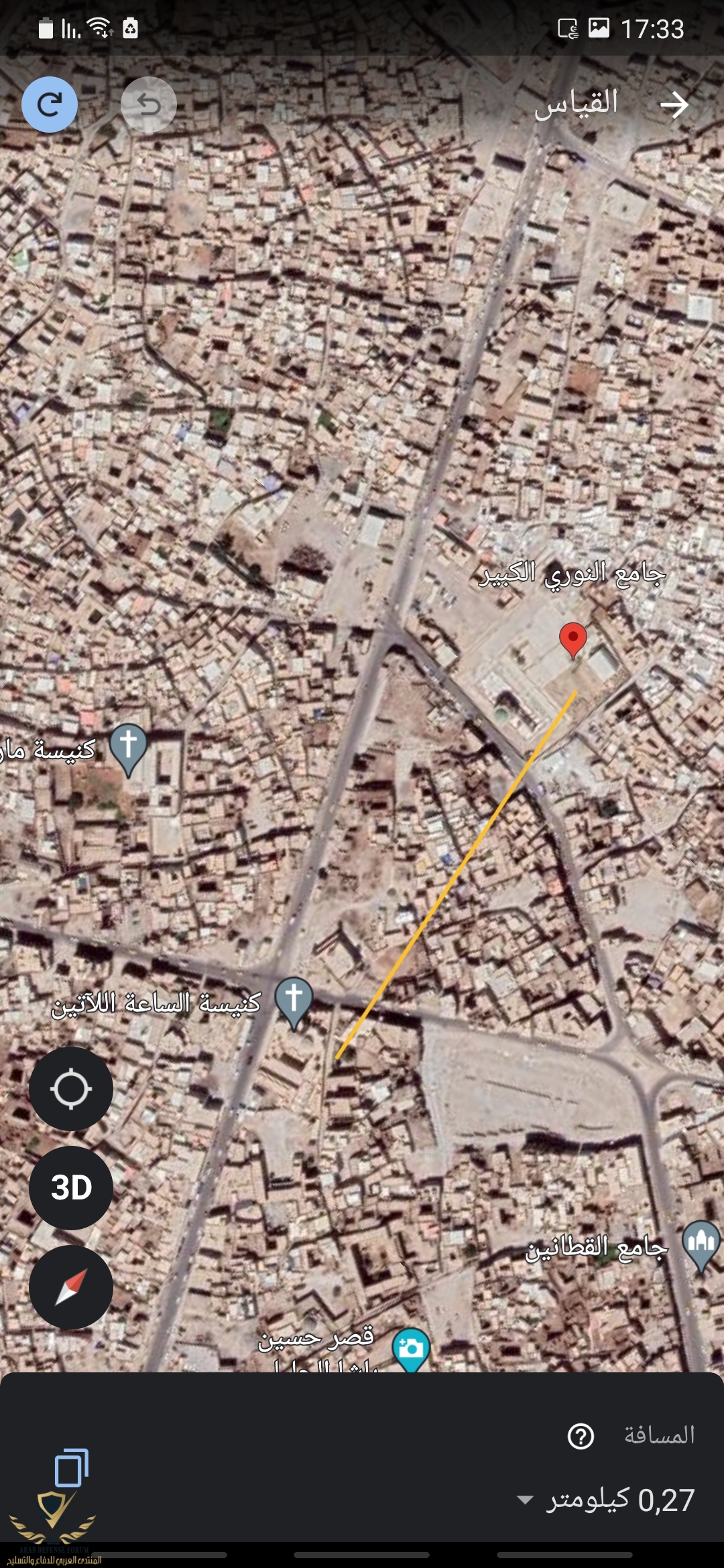Undo the last measurement point
Viewport: 724px width, 1568px height.
point(148,105)
